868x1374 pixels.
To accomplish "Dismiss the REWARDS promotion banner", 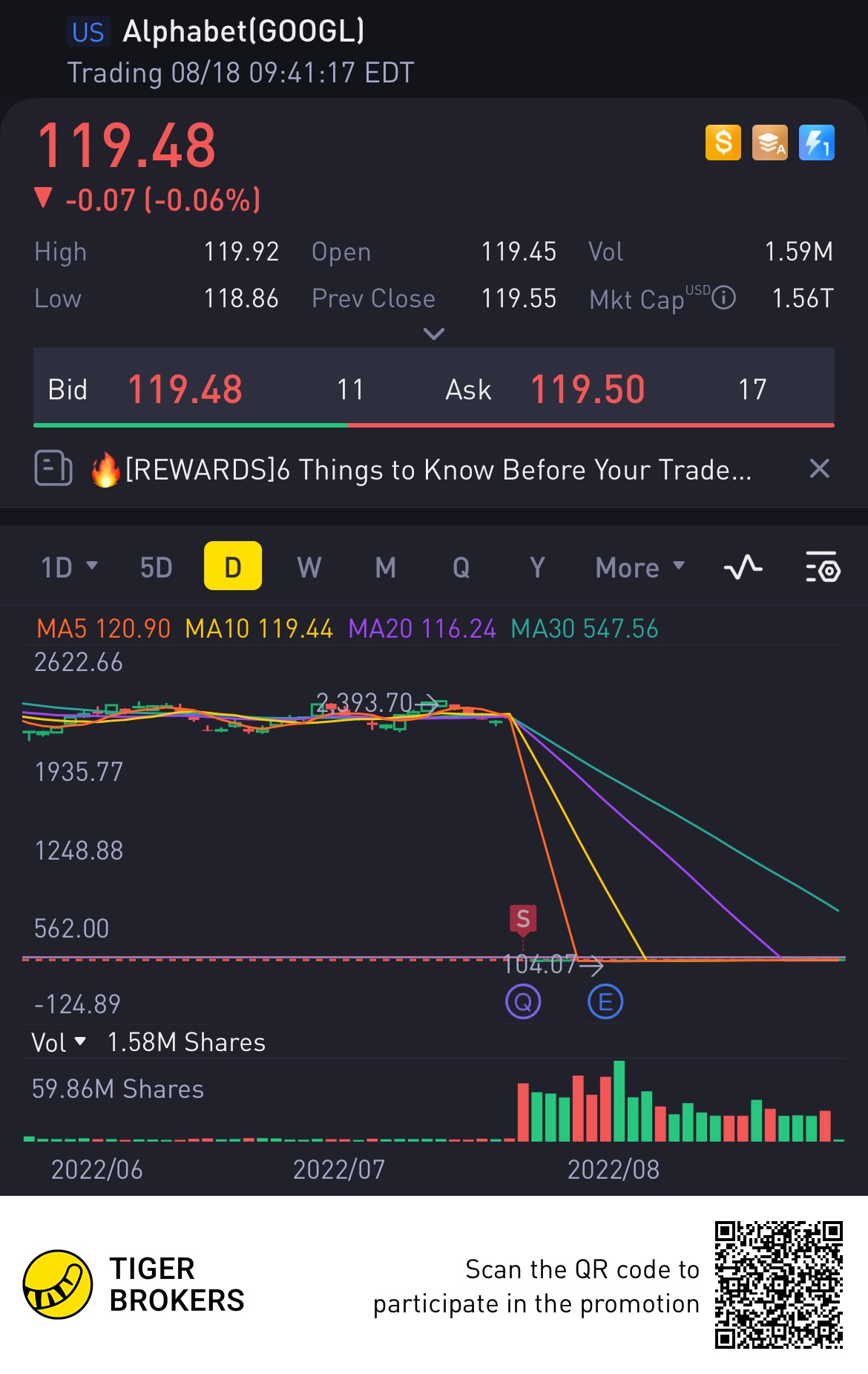I will [x=819, y=468].
